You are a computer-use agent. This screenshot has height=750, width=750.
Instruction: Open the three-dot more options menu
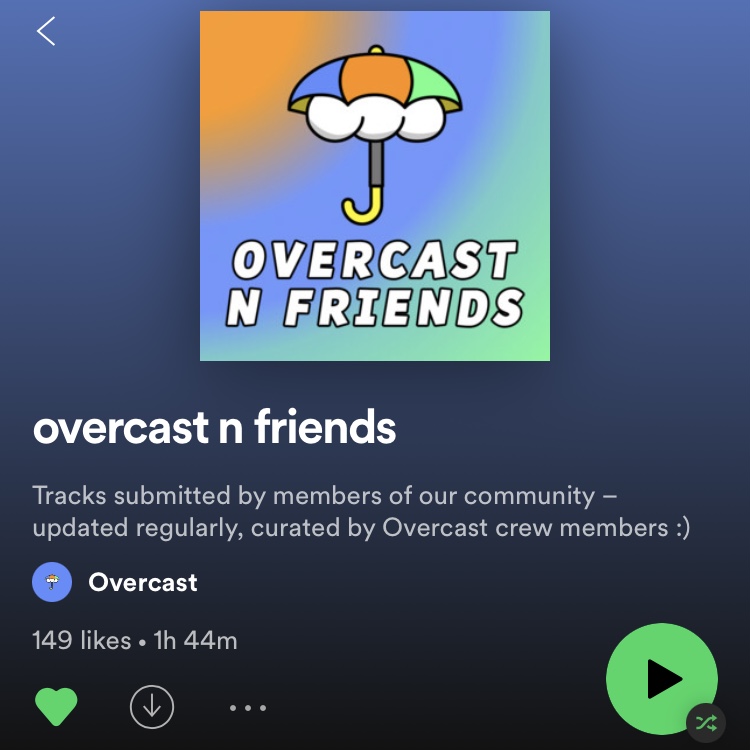pyautogui.click(x=247, y=708)
